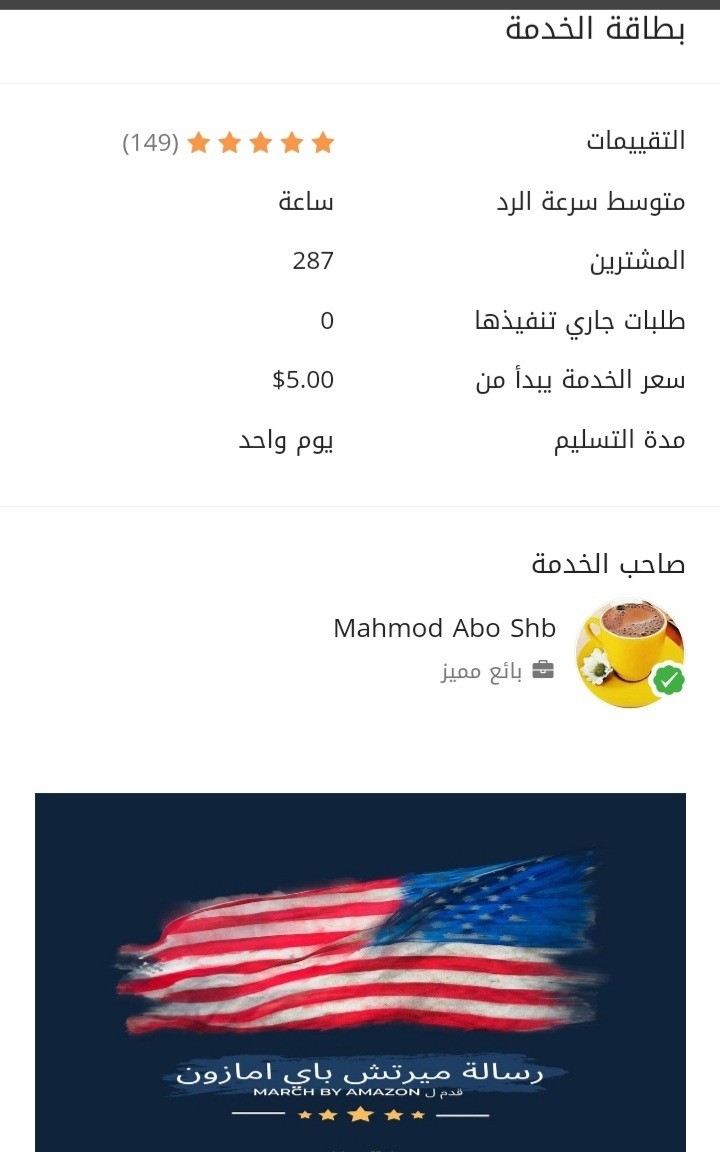This screenshot has width=720, height=1152.
Task: Open the Merch by Amazon service image
Action: click(x=360, y=970)
